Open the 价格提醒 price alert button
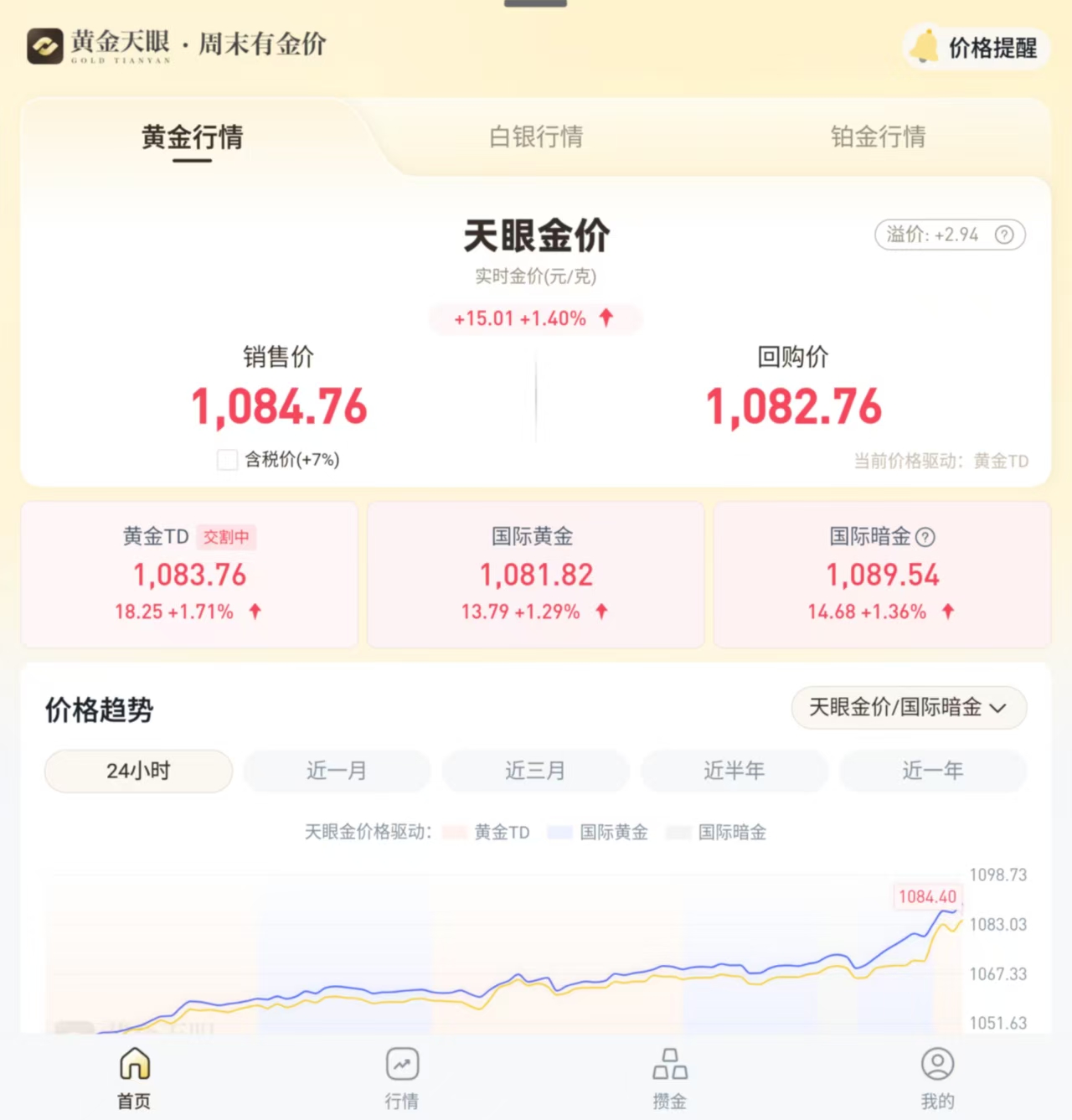Viewport: 1072px width, 1120px height. click(x=977, y=48)
